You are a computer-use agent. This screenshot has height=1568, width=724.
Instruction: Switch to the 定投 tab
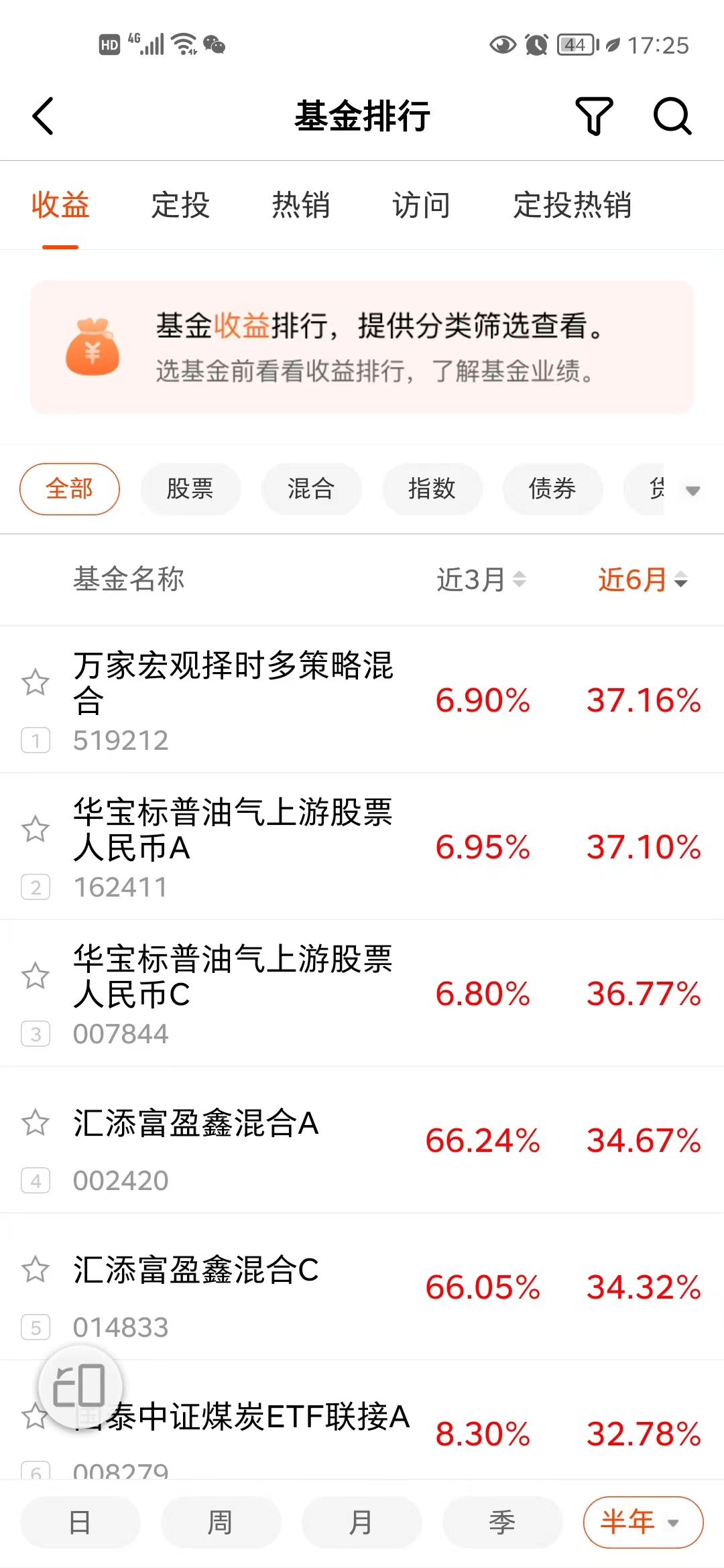click(180, 206)
